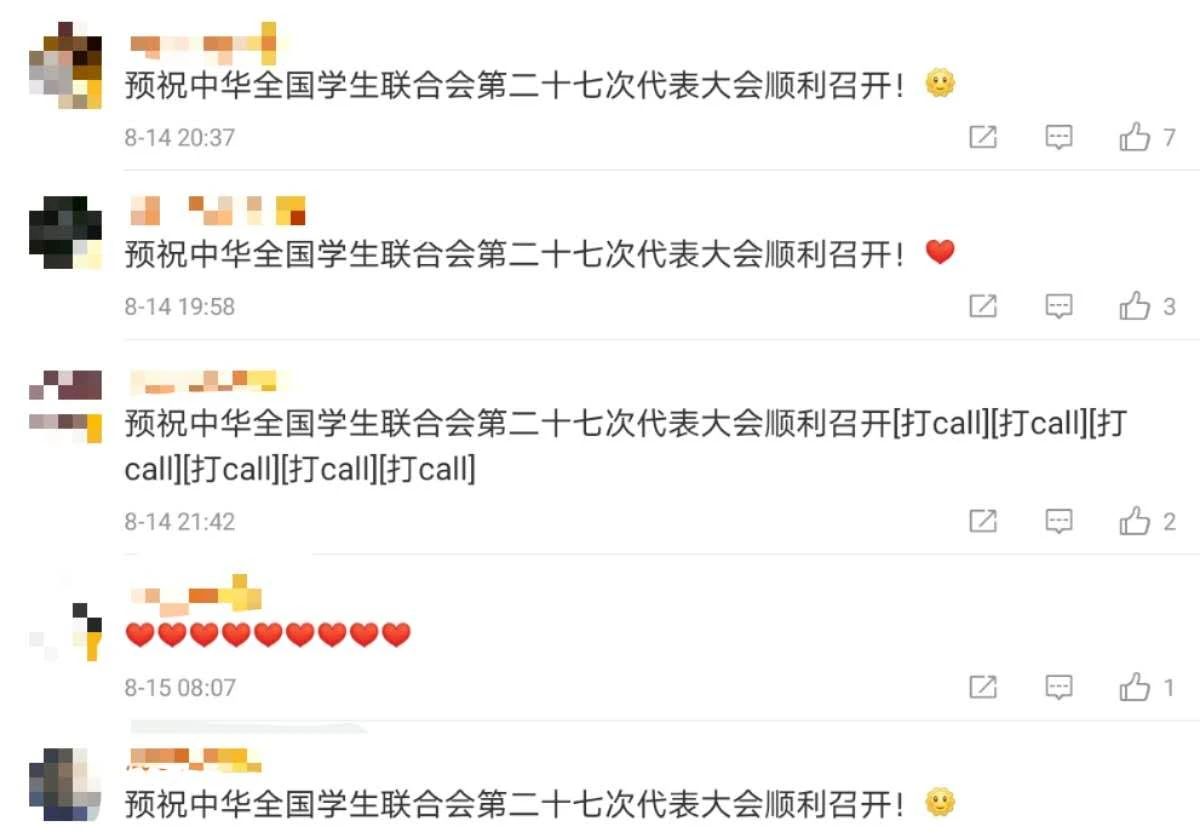Repost the hearts comment from 8-15 08:07

pyautogui.click(x=983, y=687)
